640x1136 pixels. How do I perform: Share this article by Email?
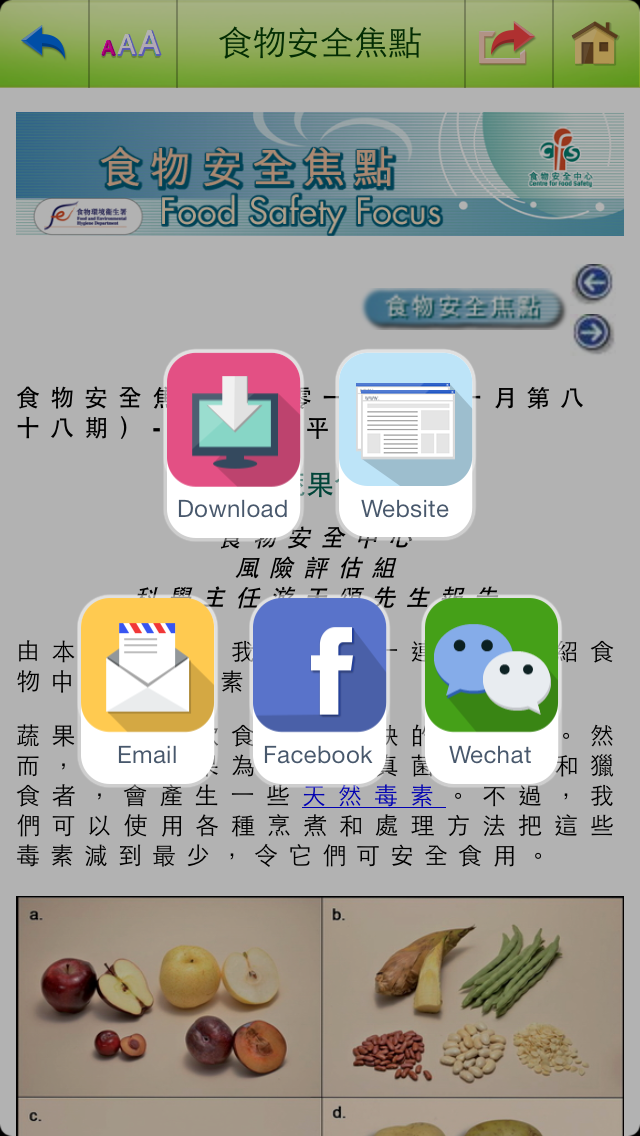(x=147, y=689)
